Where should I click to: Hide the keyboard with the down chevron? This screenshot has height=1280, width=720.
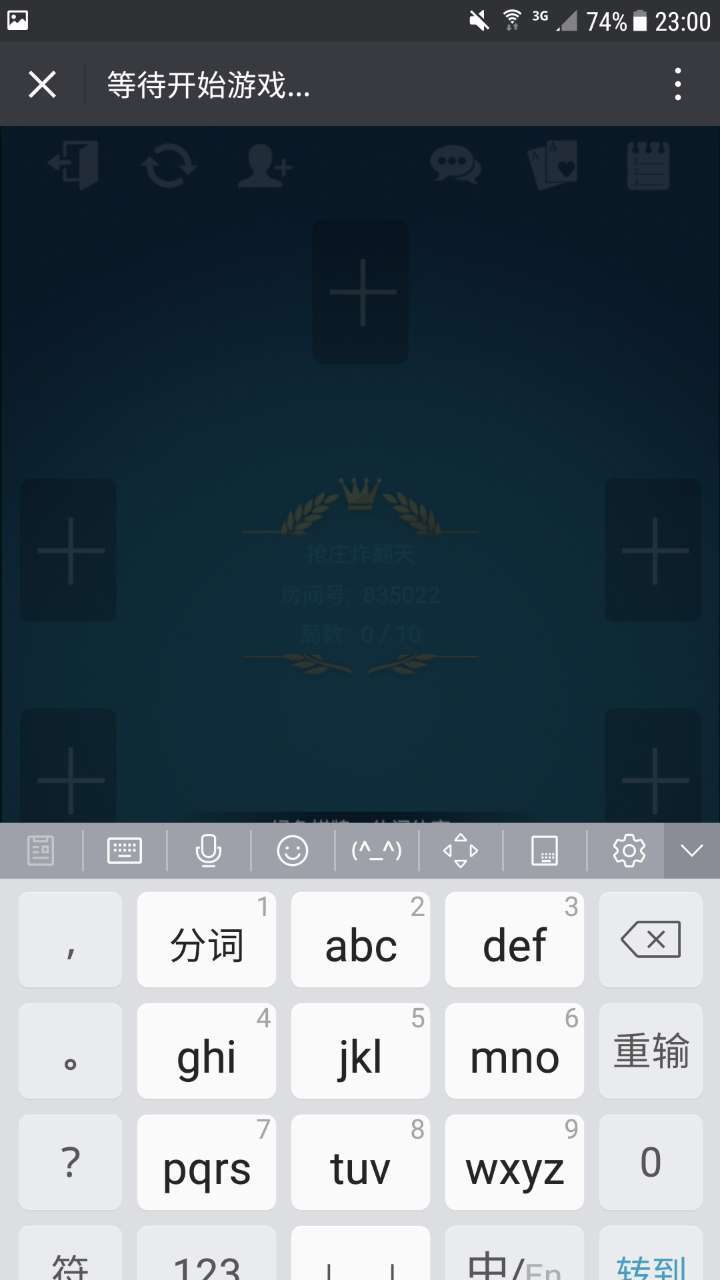[x=692, y=851]
